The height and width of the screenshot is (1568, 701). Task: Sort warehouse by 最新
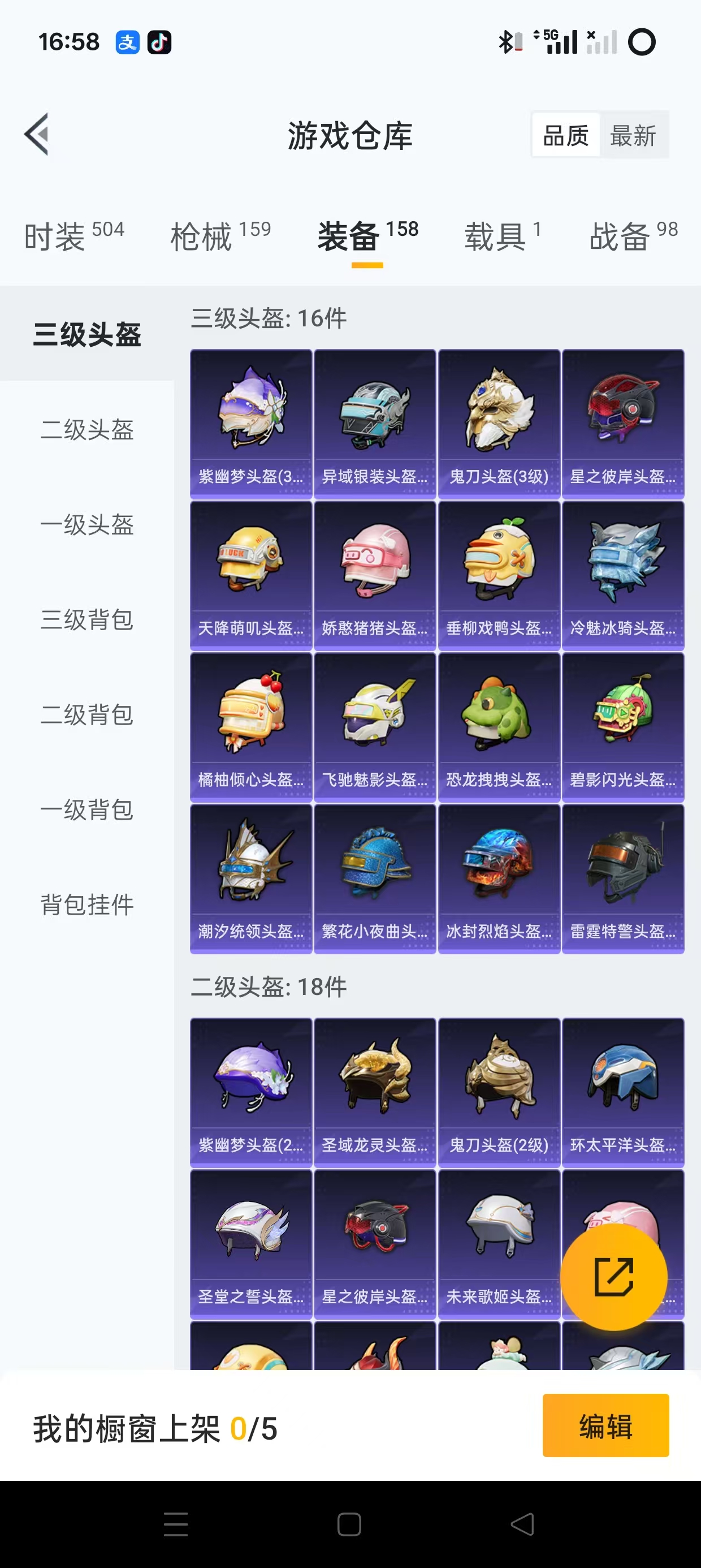[x=633, y=135]
